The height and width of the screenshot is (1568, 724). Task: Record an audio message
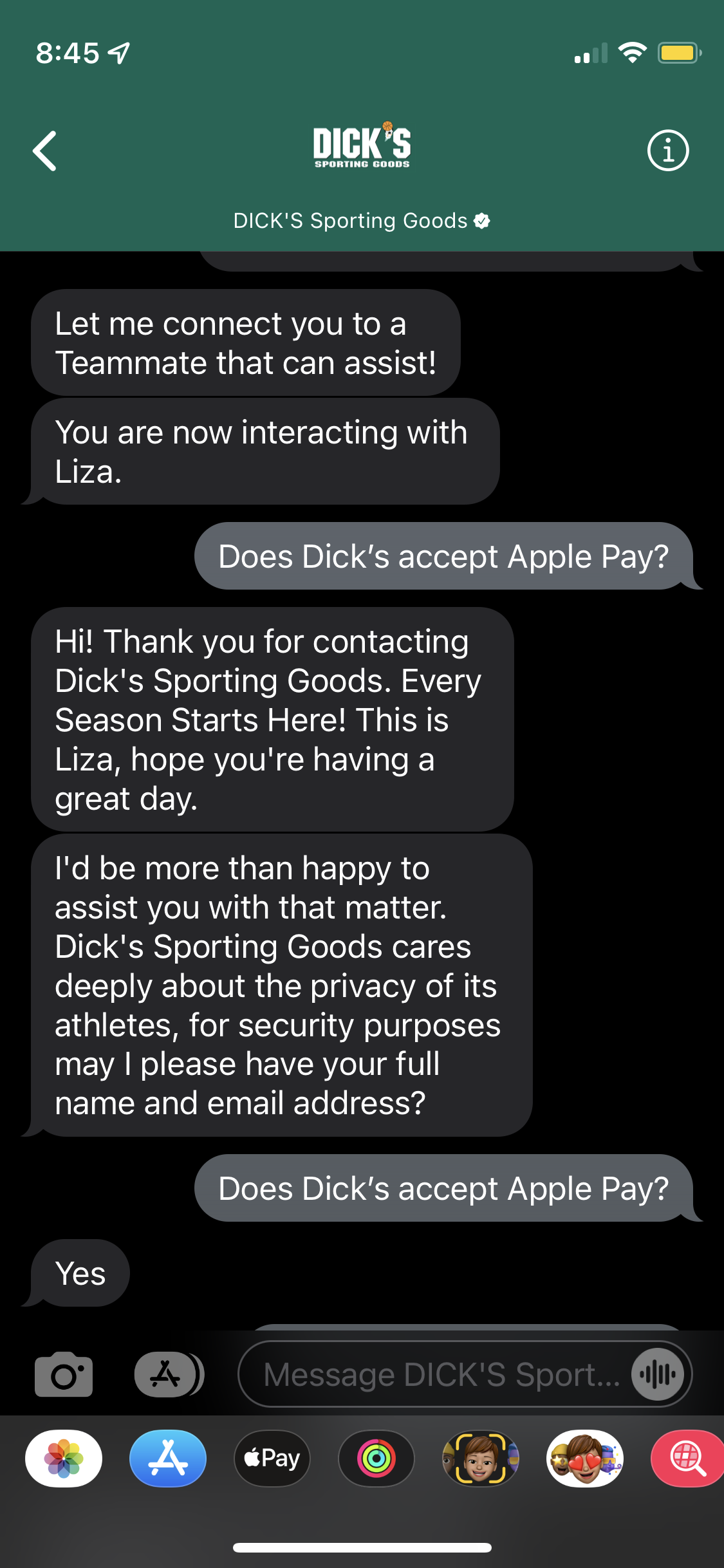(657, 1374)
